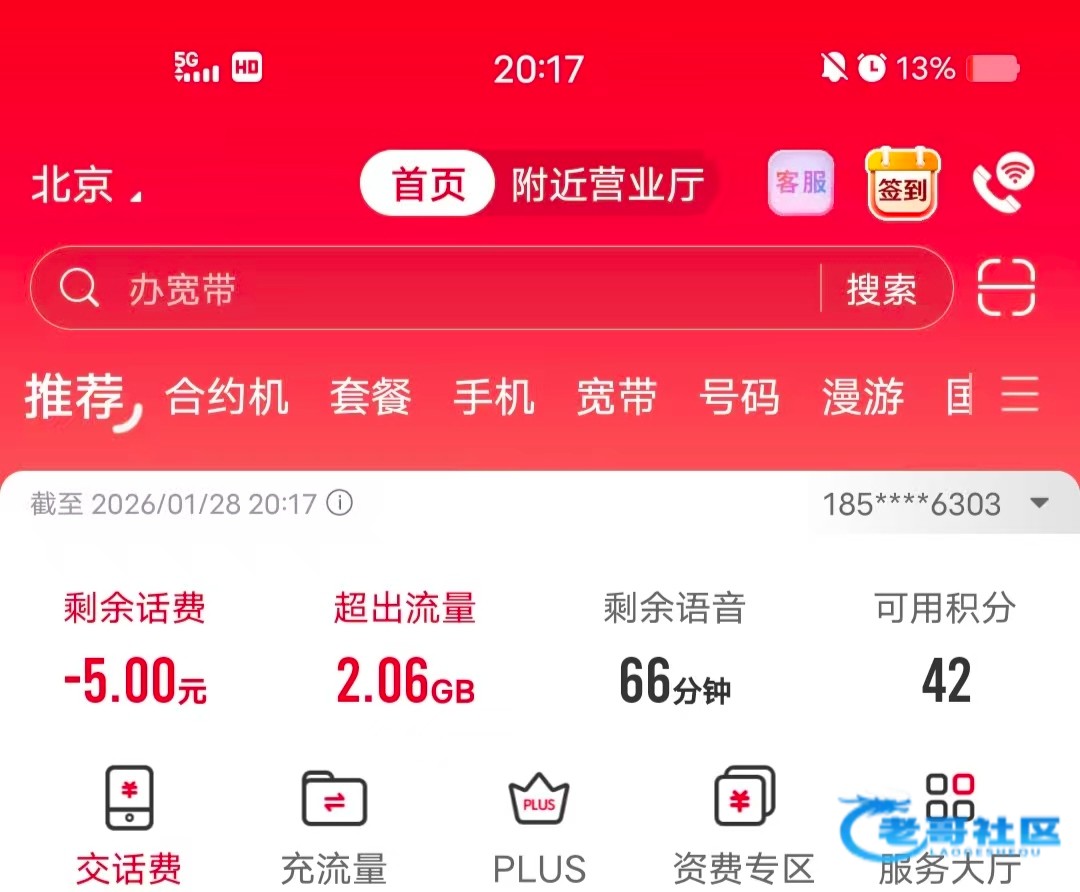This screenshot has width=1080, height=892.
Task: Select the 合约机 category tab
Action: 227,397
